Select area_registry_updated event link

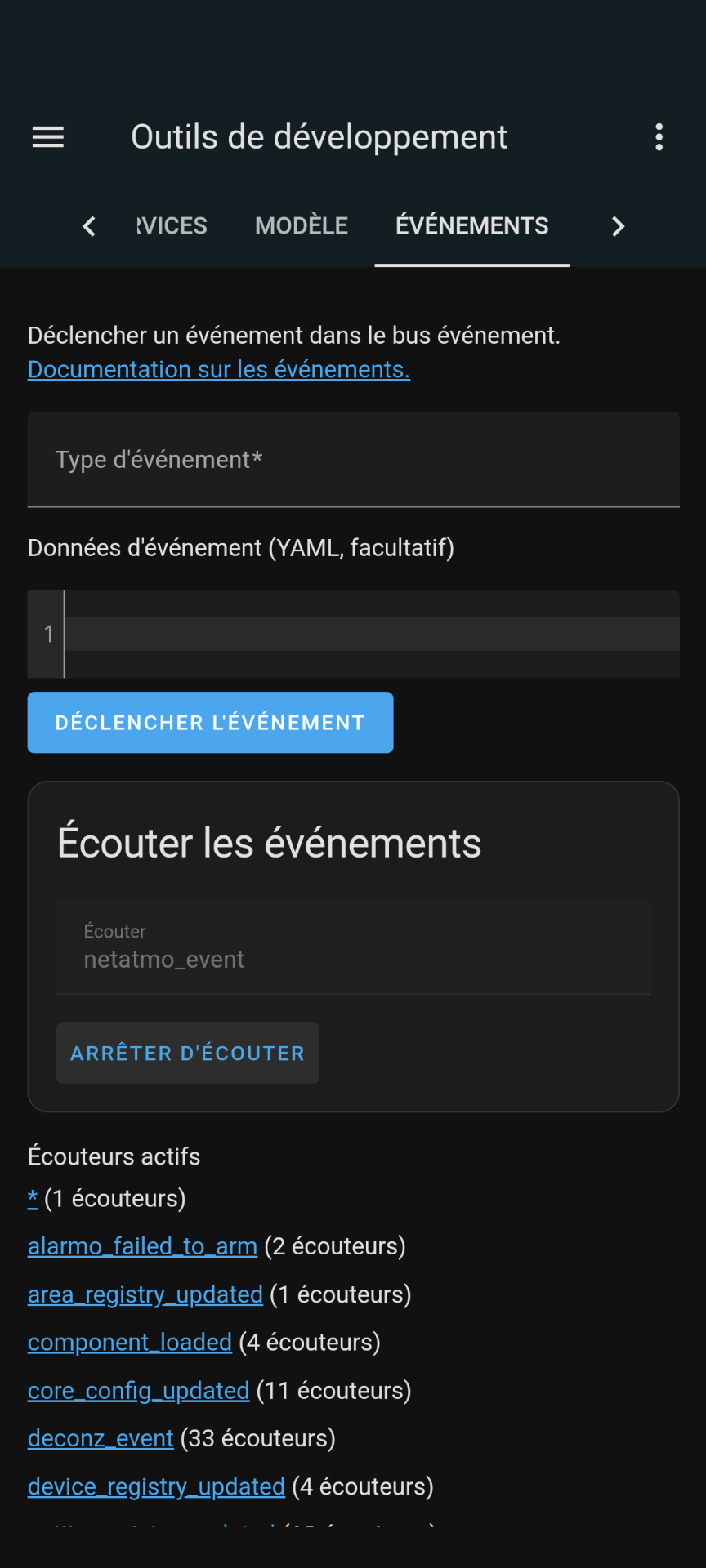coord(145,1294)
